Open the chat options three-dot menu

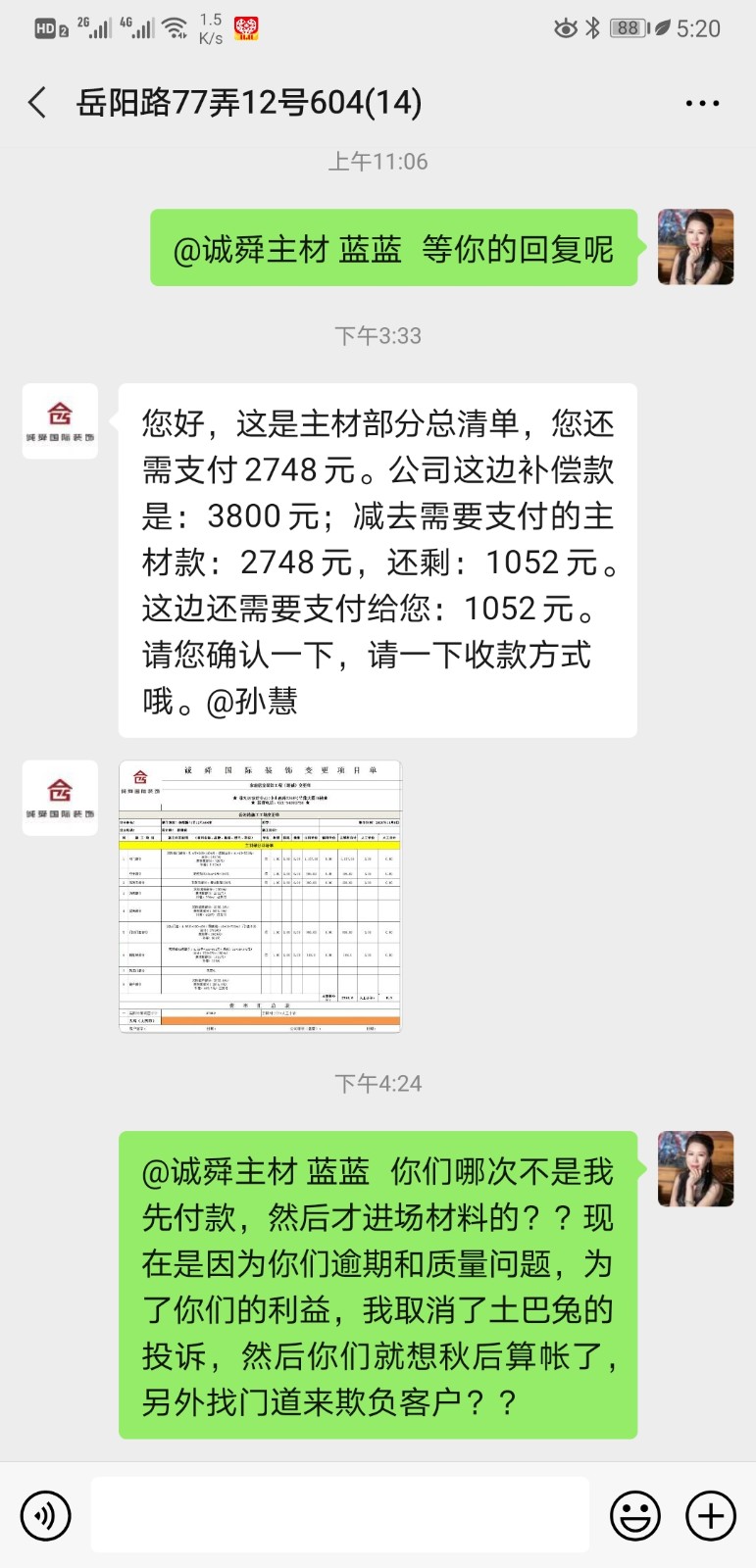pyautogui.click(x=702, y=103)
